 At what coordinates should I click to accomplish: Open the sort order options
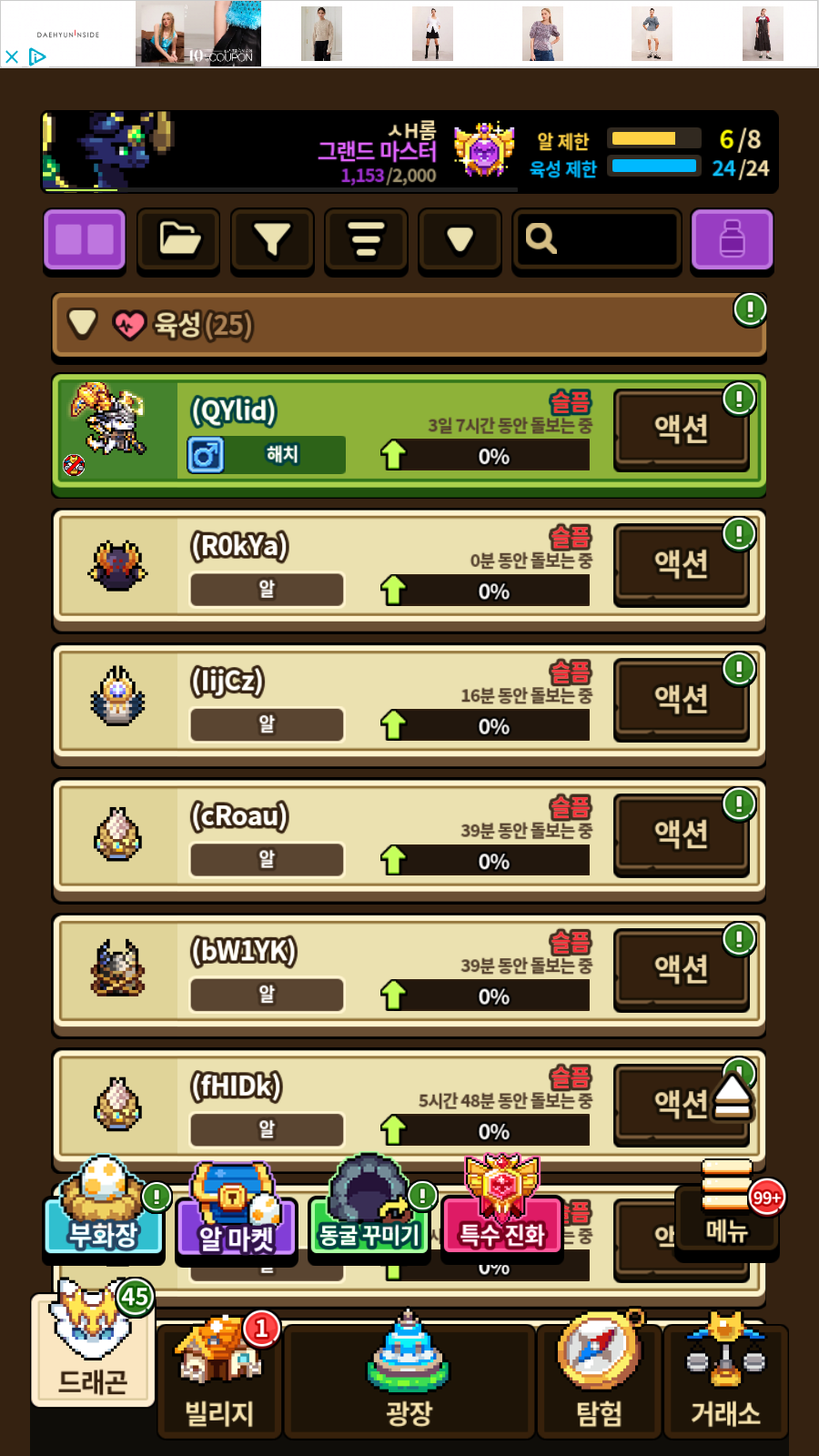(366, 239)
